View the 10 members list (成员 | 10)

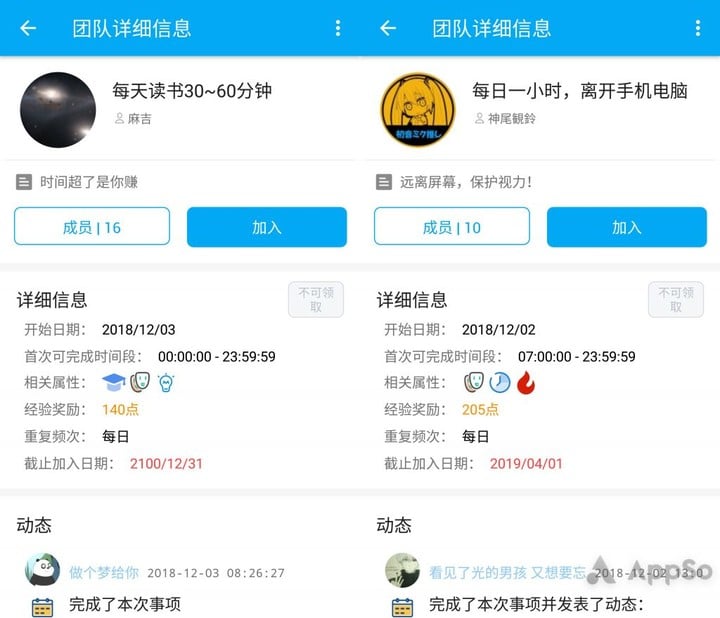click(452, 227)
